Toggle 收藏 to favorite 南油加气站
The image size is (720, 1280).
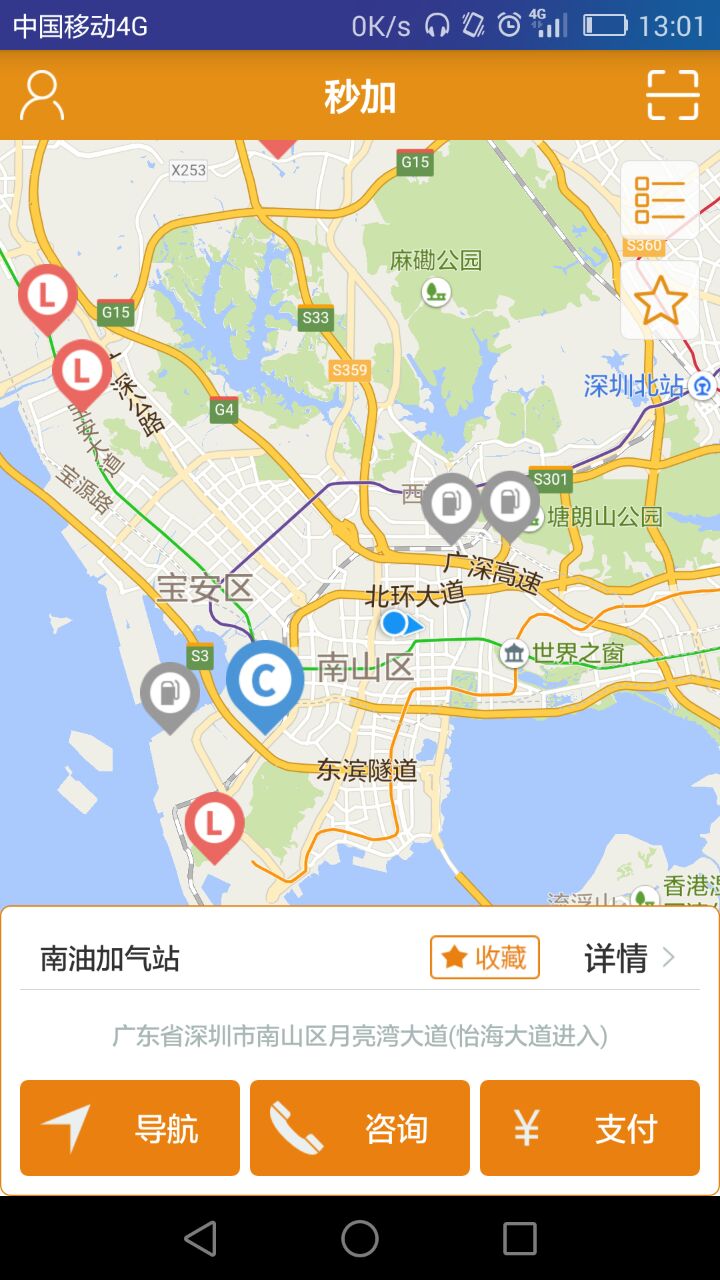pyautogui.click(x=484, y=957)
